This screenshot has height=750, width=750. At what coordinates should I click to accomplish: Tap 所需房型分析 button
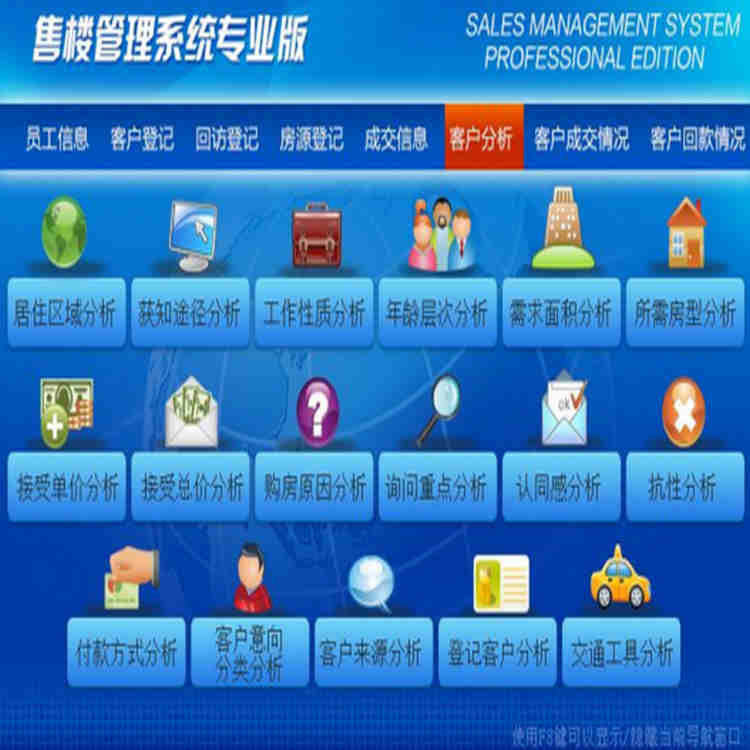[x=685, y=313]
